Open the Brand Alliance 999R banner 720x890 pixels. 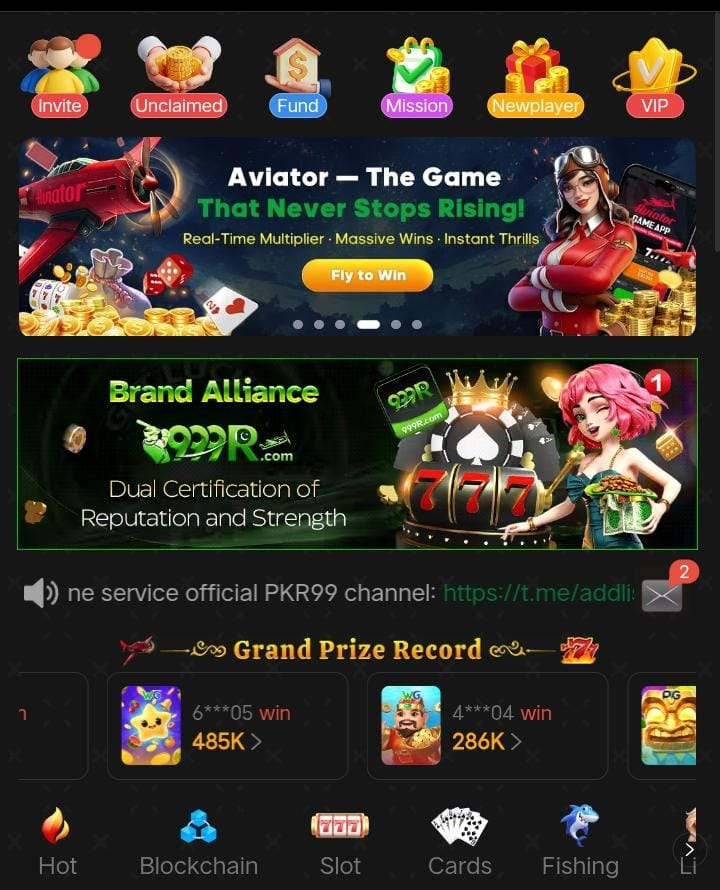coord(357,453)
